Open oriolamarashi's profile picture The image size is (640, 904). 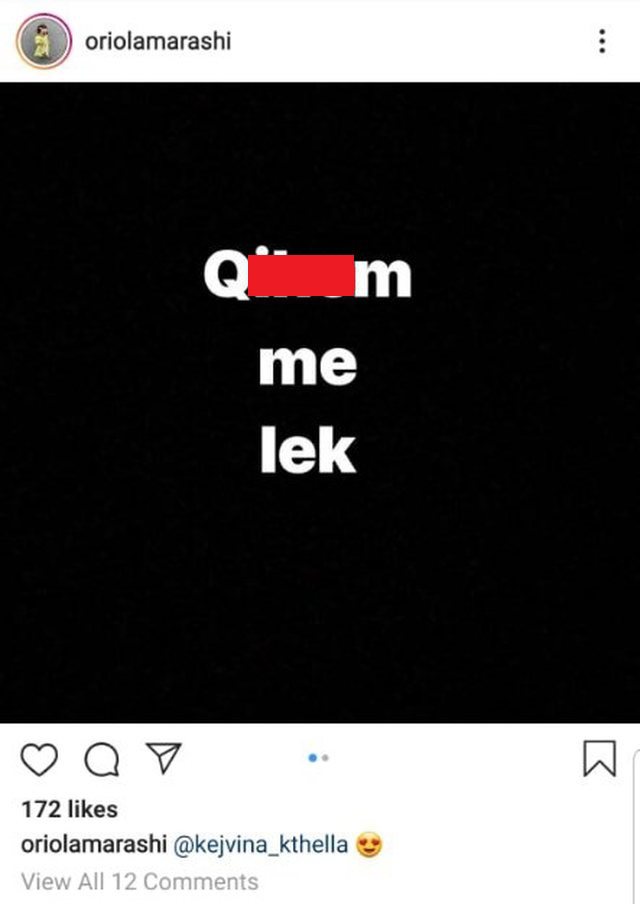pyautogui.click(x=43, y=41)
